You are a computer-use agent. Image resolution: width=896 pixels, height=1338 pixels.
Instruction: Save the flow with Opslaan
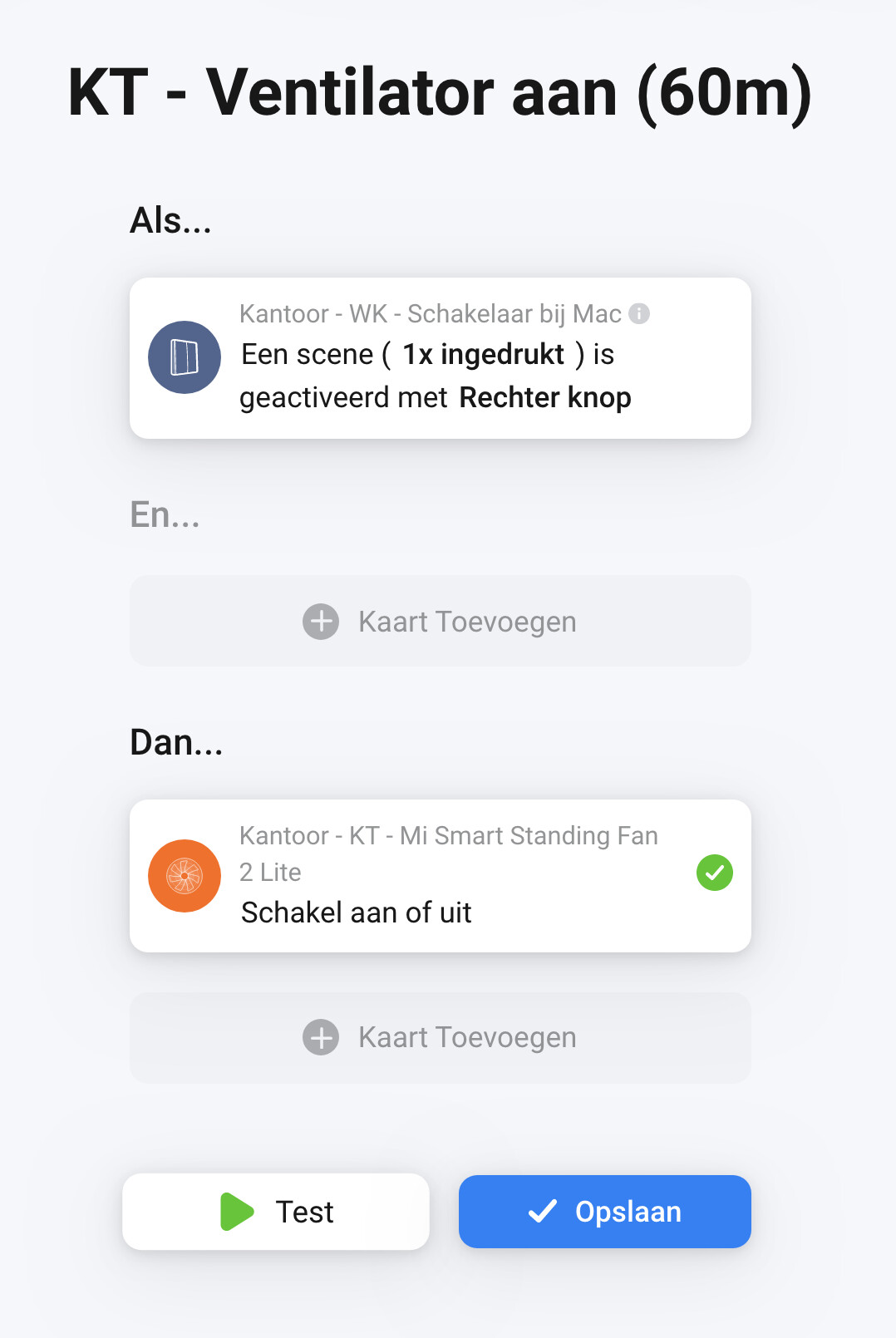coord(604,1212)
